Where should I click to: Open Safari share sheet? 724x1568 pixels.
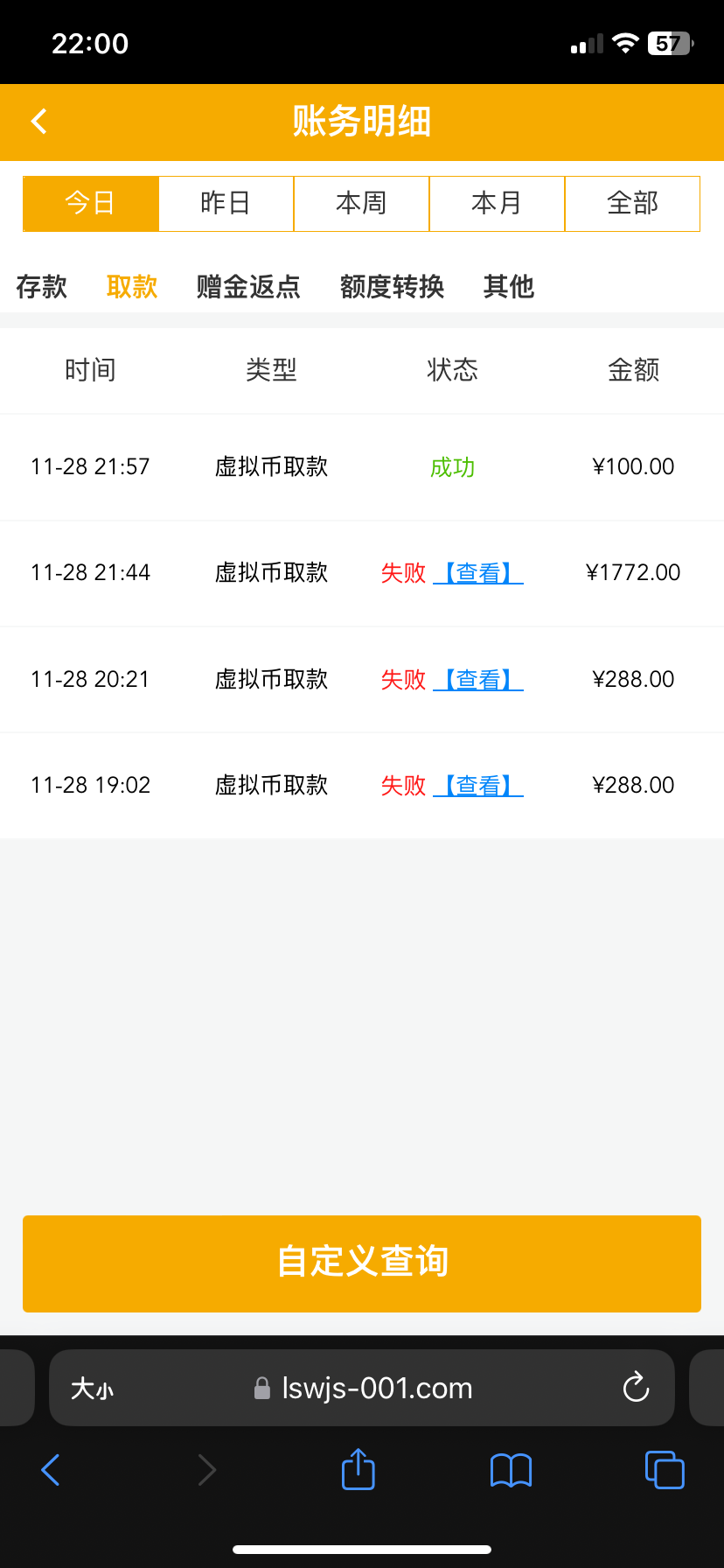click(358, 1469)
